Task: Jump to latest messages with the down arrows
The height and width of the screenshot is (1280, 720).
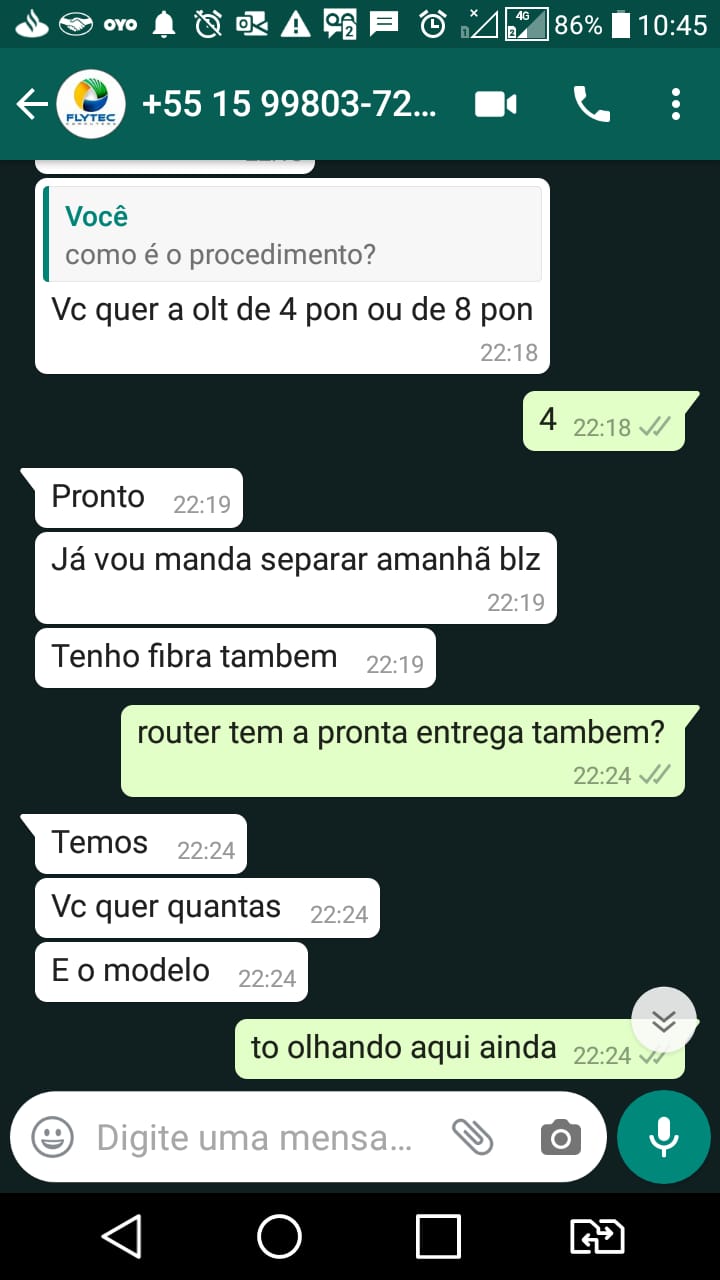Action: tap(664, 1020)
